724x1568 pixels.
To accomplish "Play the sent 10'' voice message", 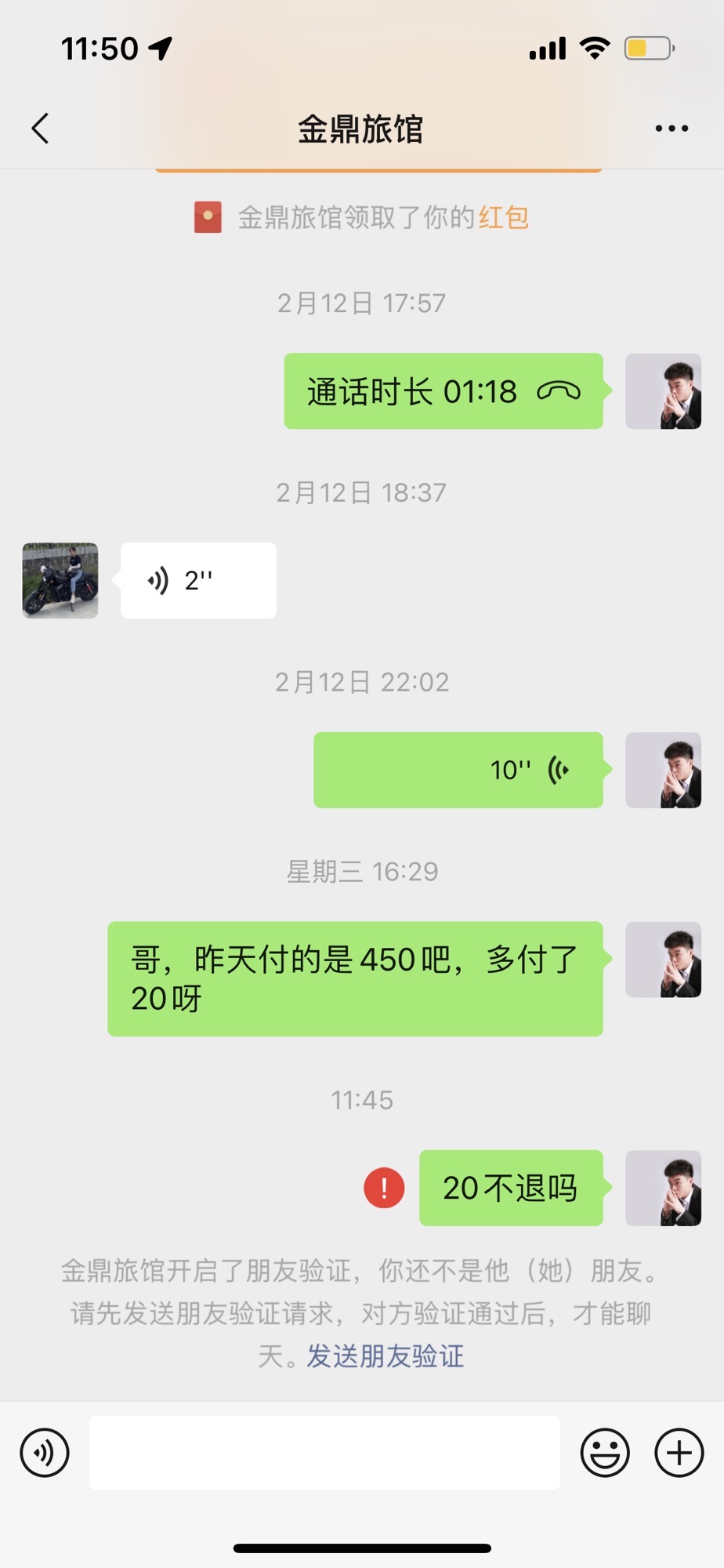I will tap(458, 770).
